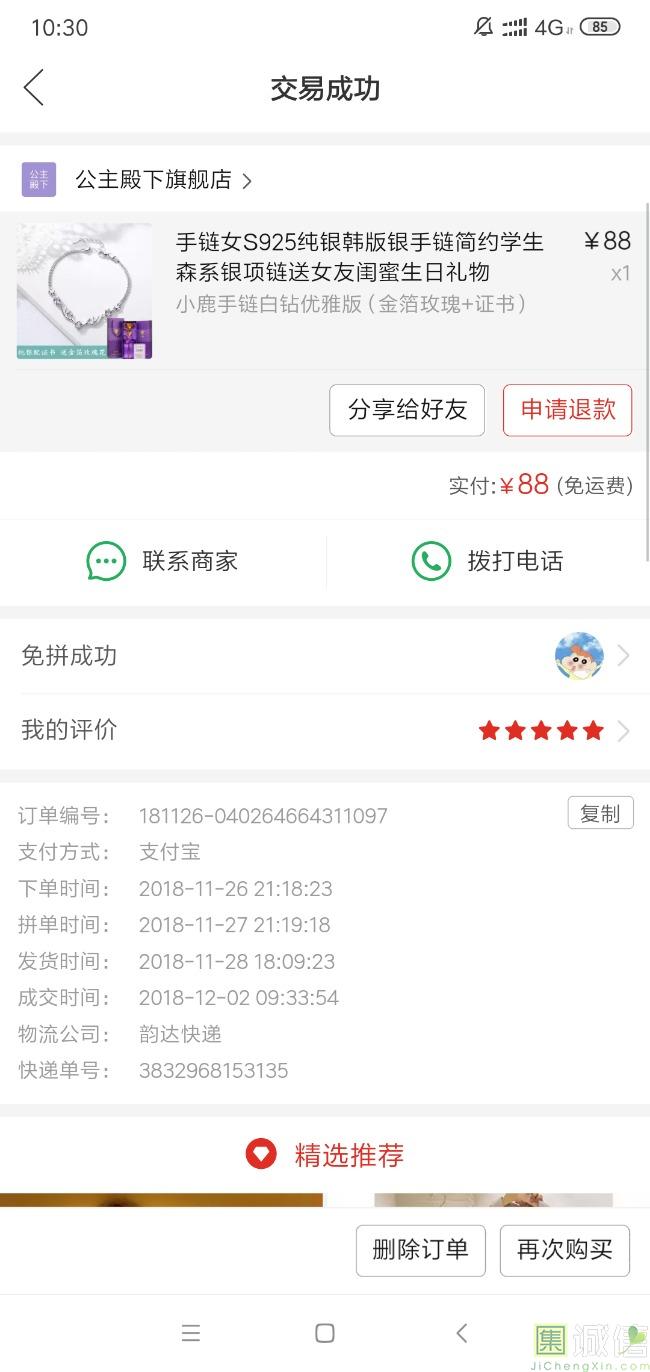Open the 免拼成功 group details row
Screen dimensions: 650x1372
click(x=325, y=656)
